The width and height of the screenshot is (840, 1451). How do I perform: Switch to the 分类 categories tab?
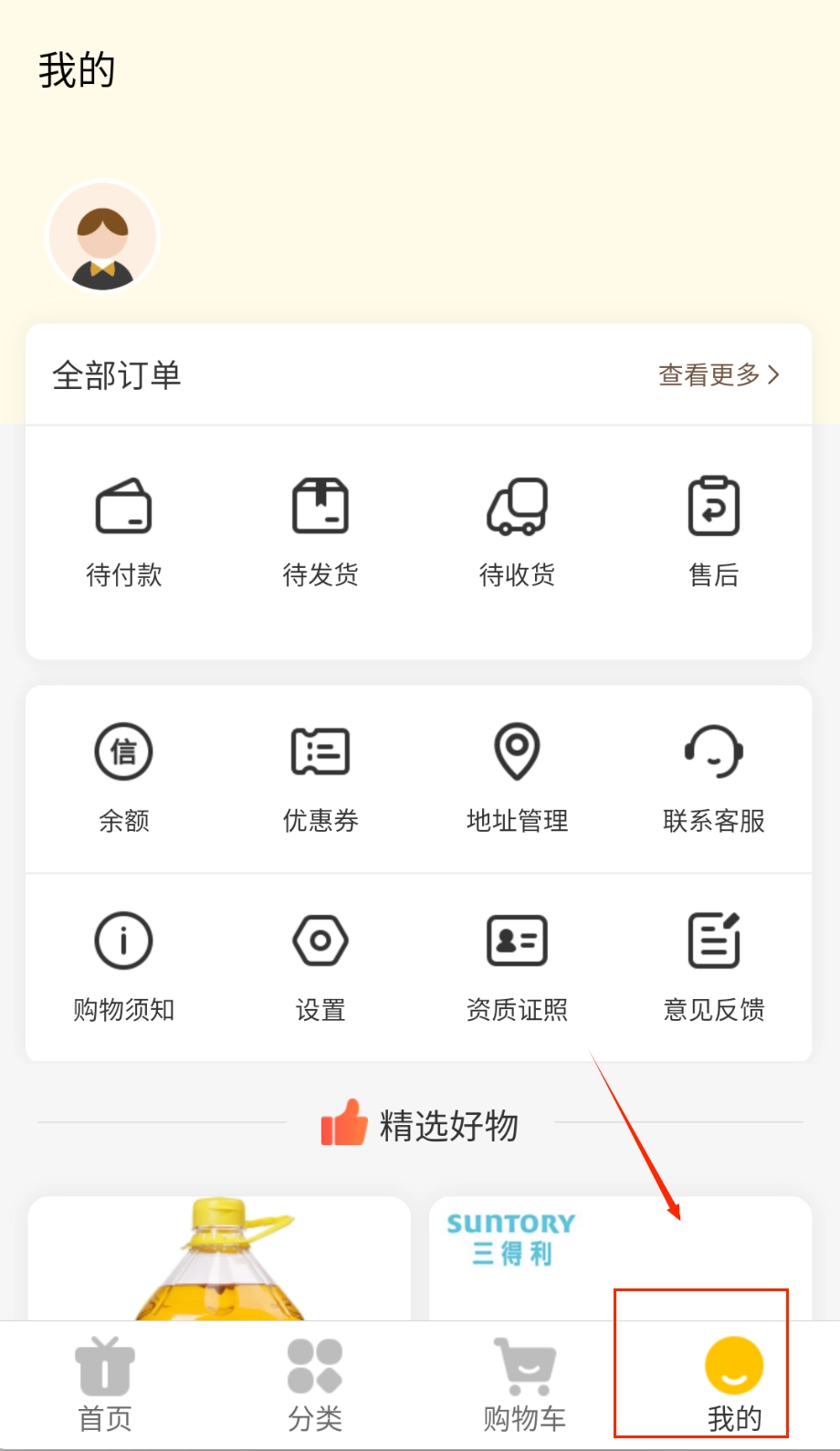315,1385
